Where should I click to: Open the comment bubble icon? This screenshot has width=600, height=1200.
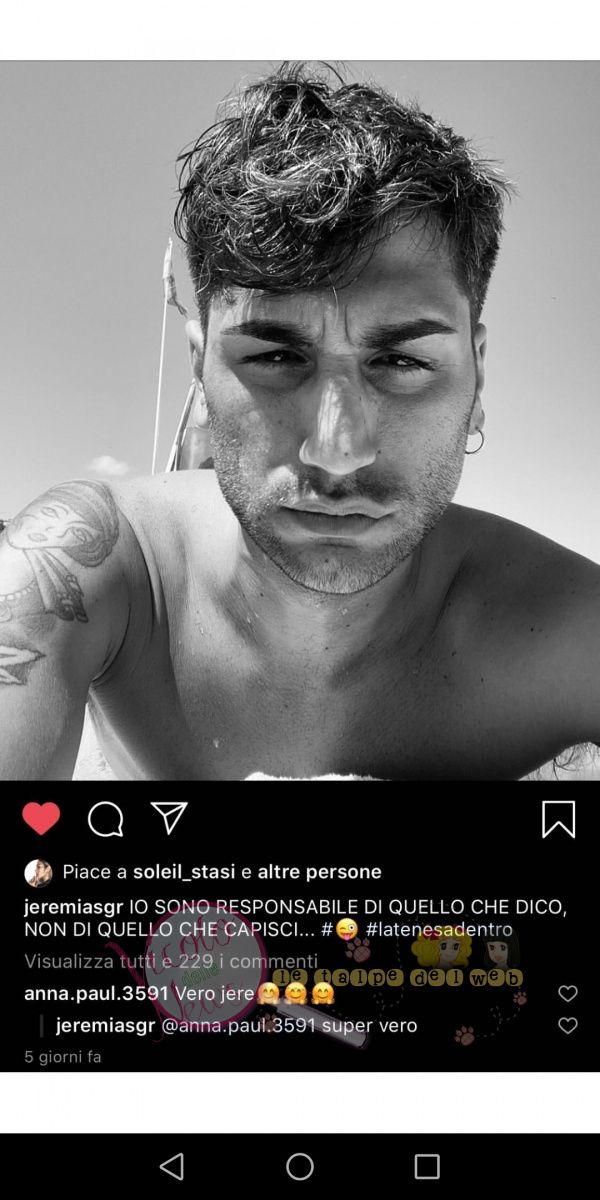(105, 820)
